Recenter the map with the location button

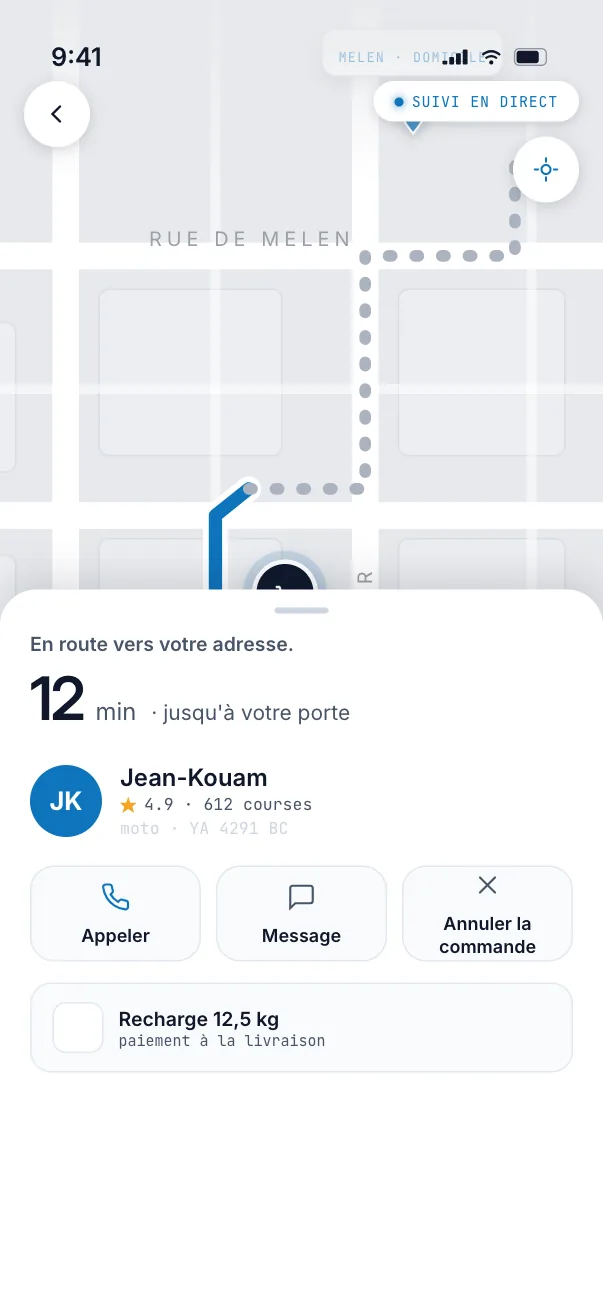(546, 169)
